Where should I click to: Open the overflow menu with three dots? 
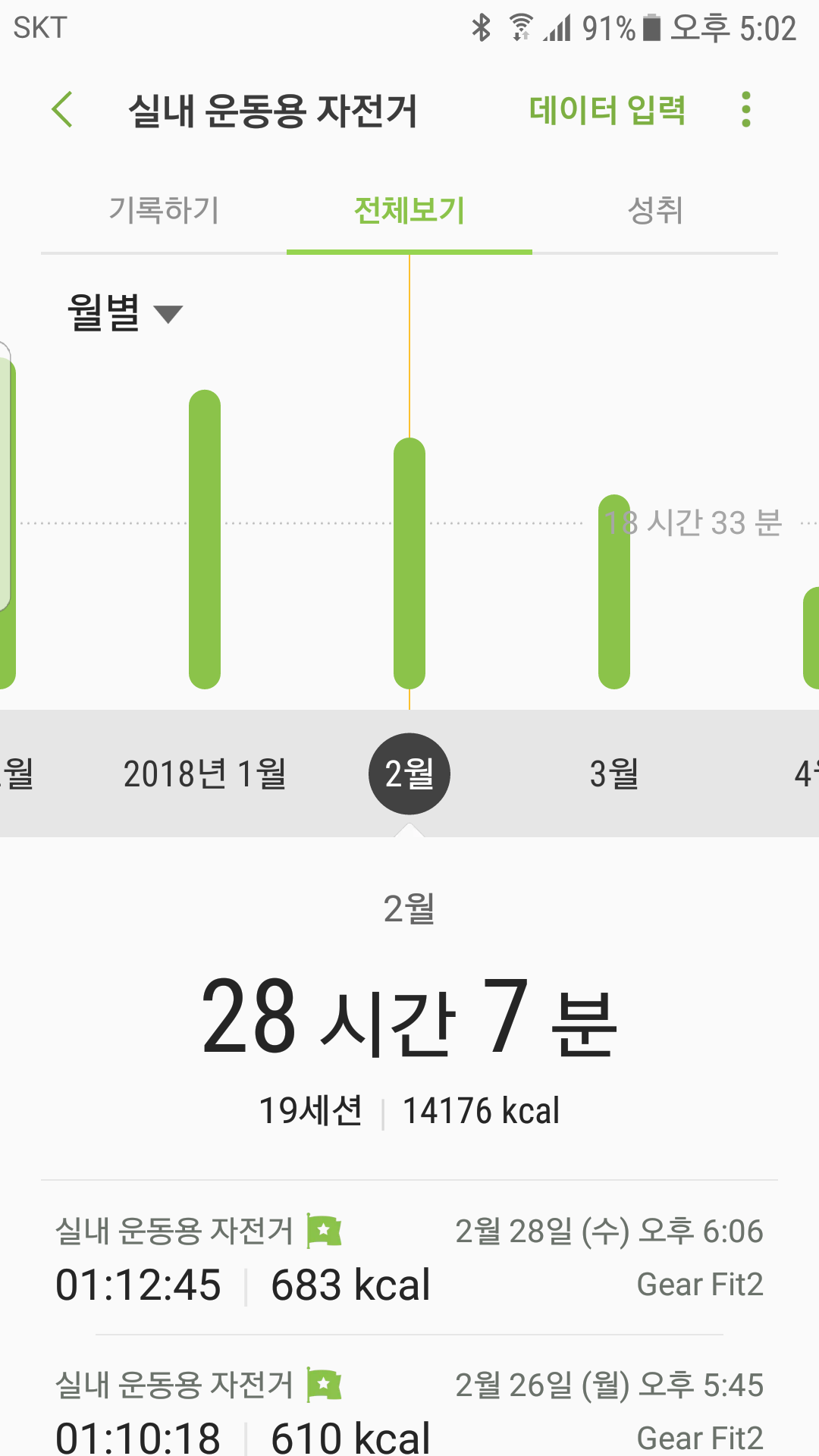[x=746, y=110]
